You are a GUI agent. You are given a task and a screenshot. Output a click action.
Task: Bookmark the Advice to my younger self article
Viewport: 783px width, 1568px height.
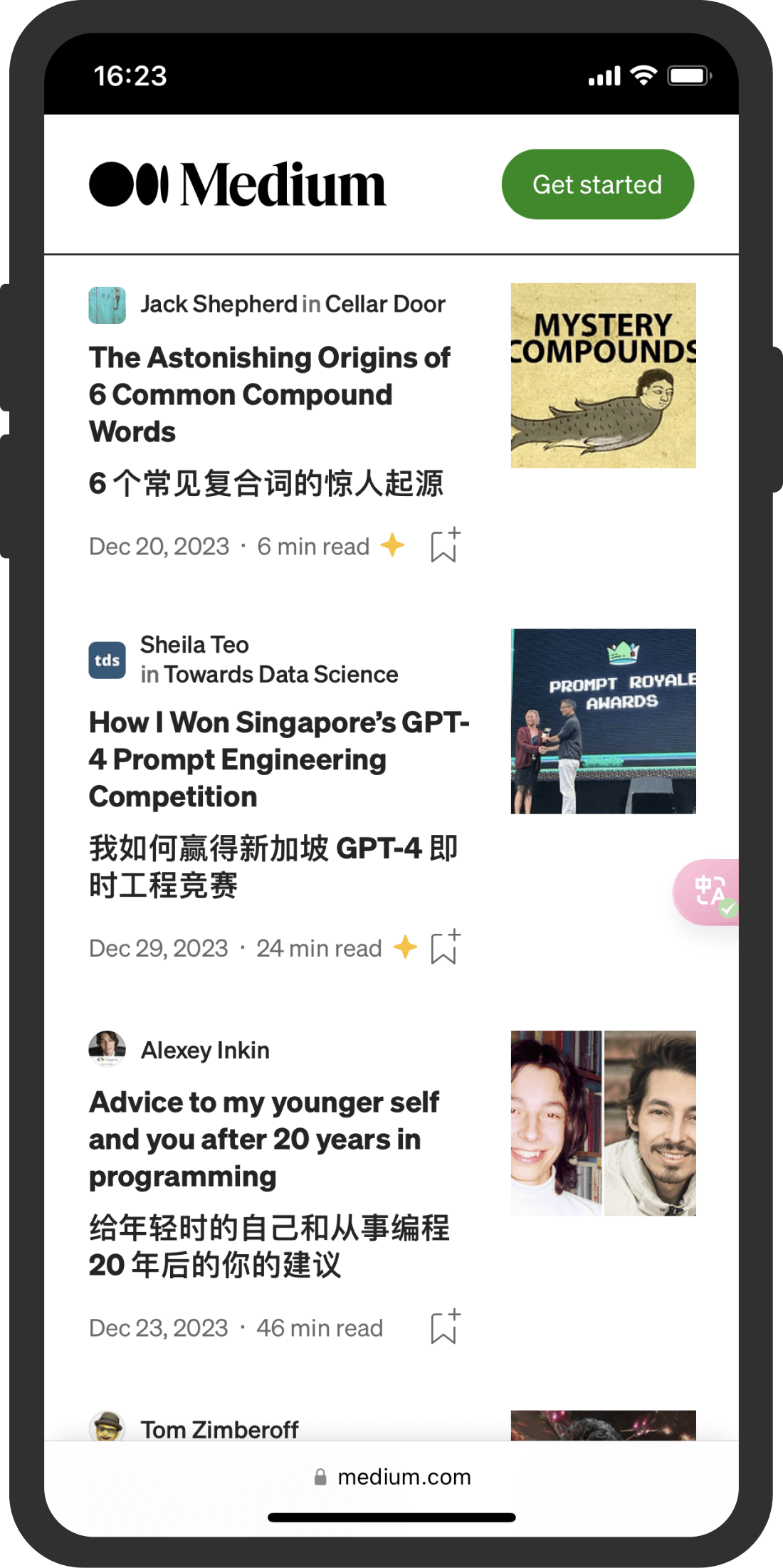[445, 1327]
